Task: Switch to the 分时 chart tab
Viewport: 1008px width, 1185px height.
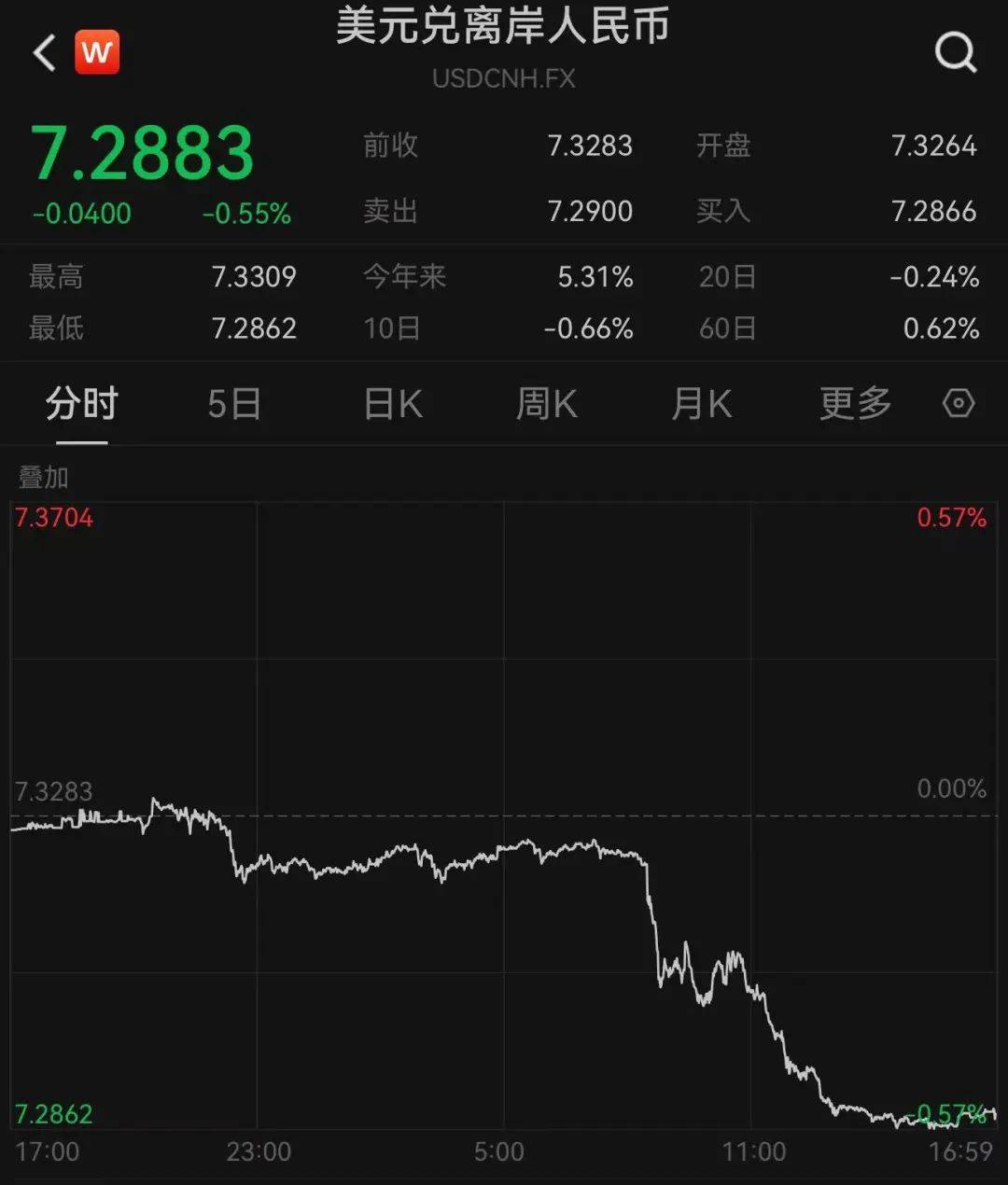Action: [x=82, y=404]
